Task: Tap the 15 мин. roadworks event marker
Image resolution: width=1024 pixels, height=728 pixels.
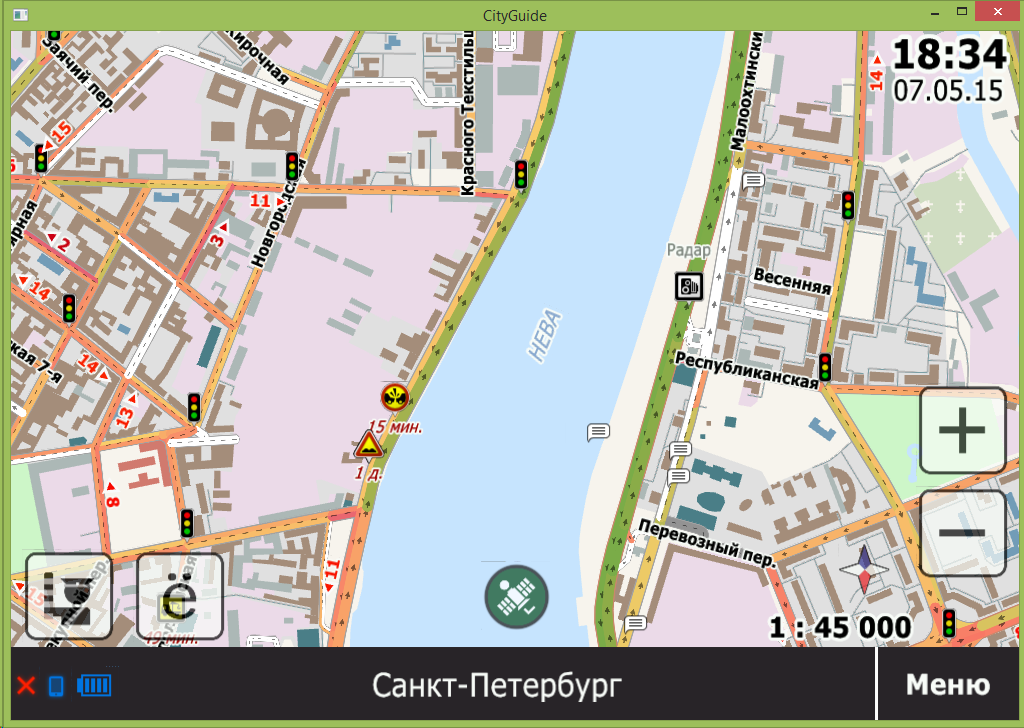Action: click(395, 397)
